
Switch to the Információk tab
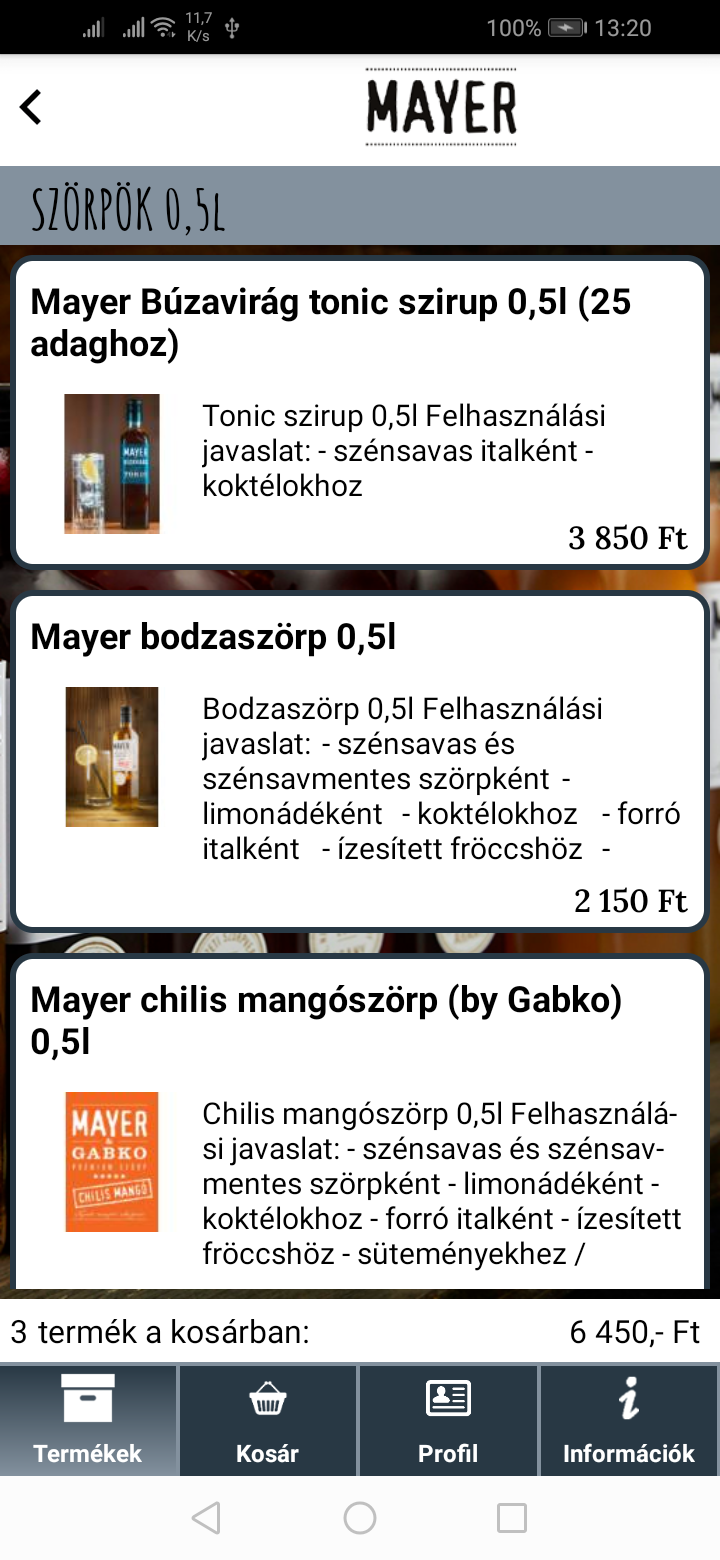point(629,1420)
